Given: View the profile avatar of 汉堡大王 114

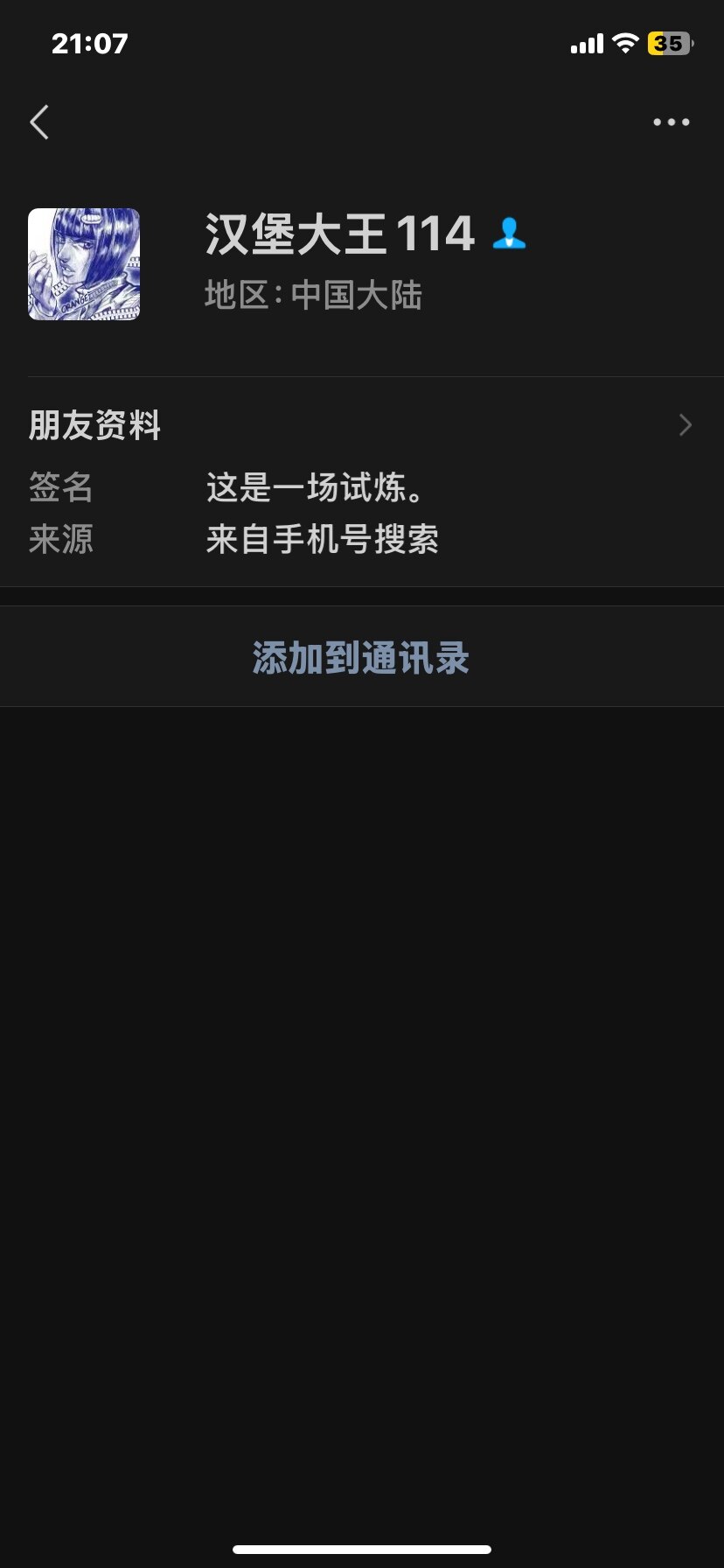Looking at the screenshot, I should (x=84, y=264).
